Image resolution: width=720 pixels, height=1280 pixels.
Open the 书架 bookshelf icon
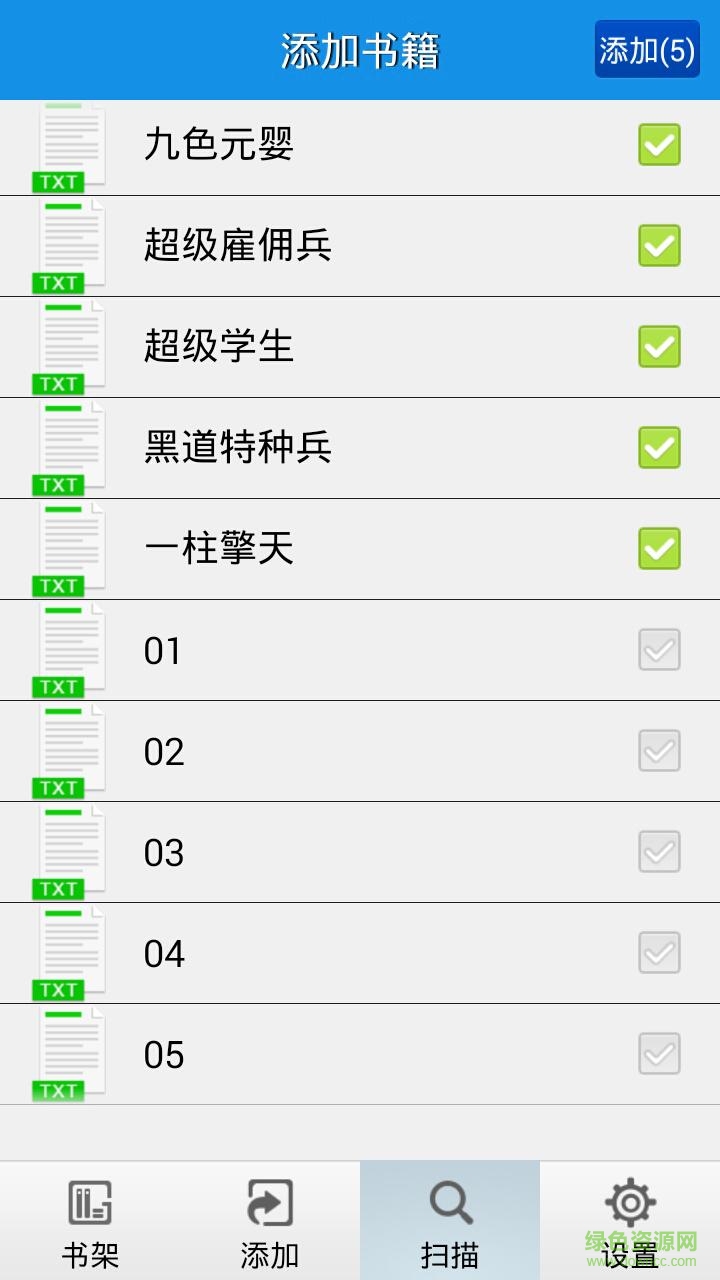tap(90, 1205)
